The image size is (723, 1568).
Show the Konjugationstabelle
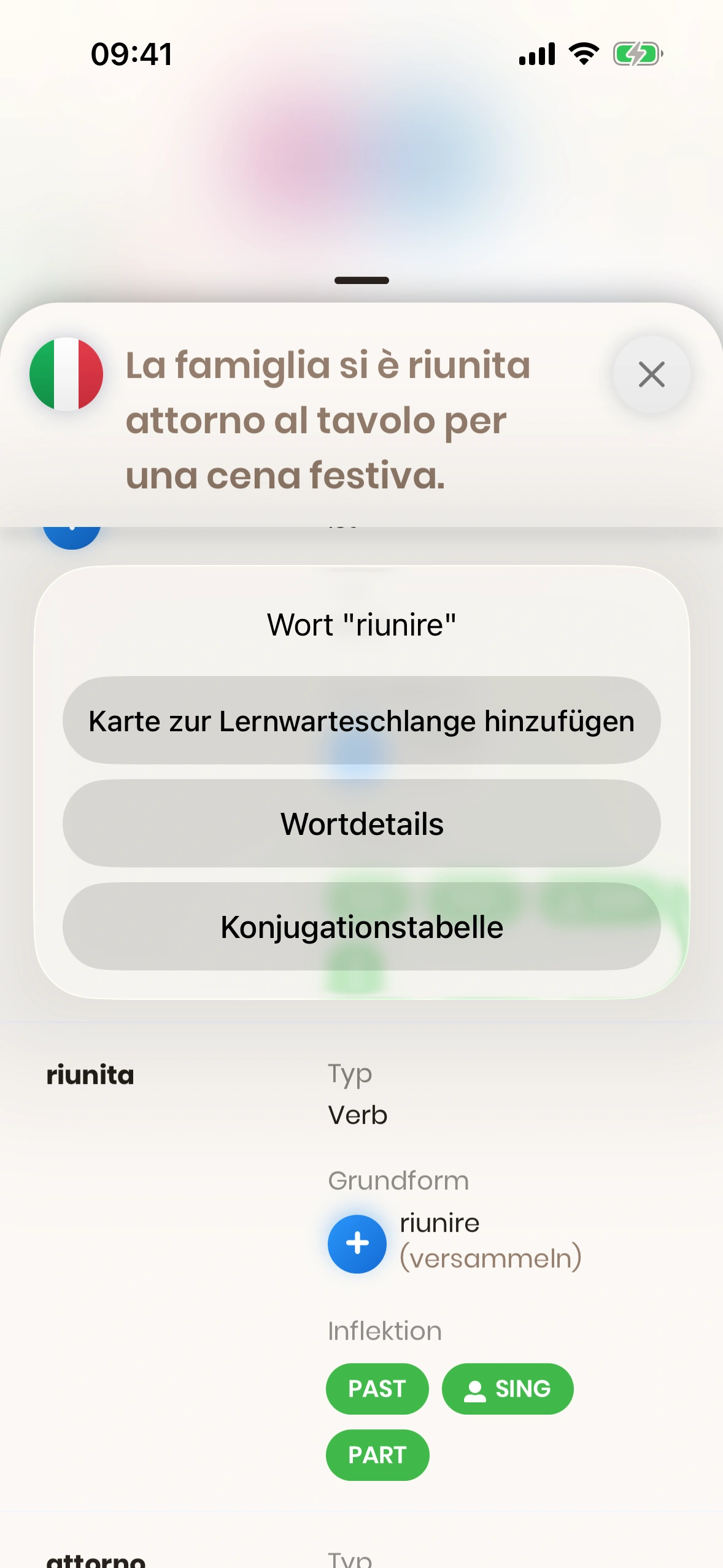(361, 926)
